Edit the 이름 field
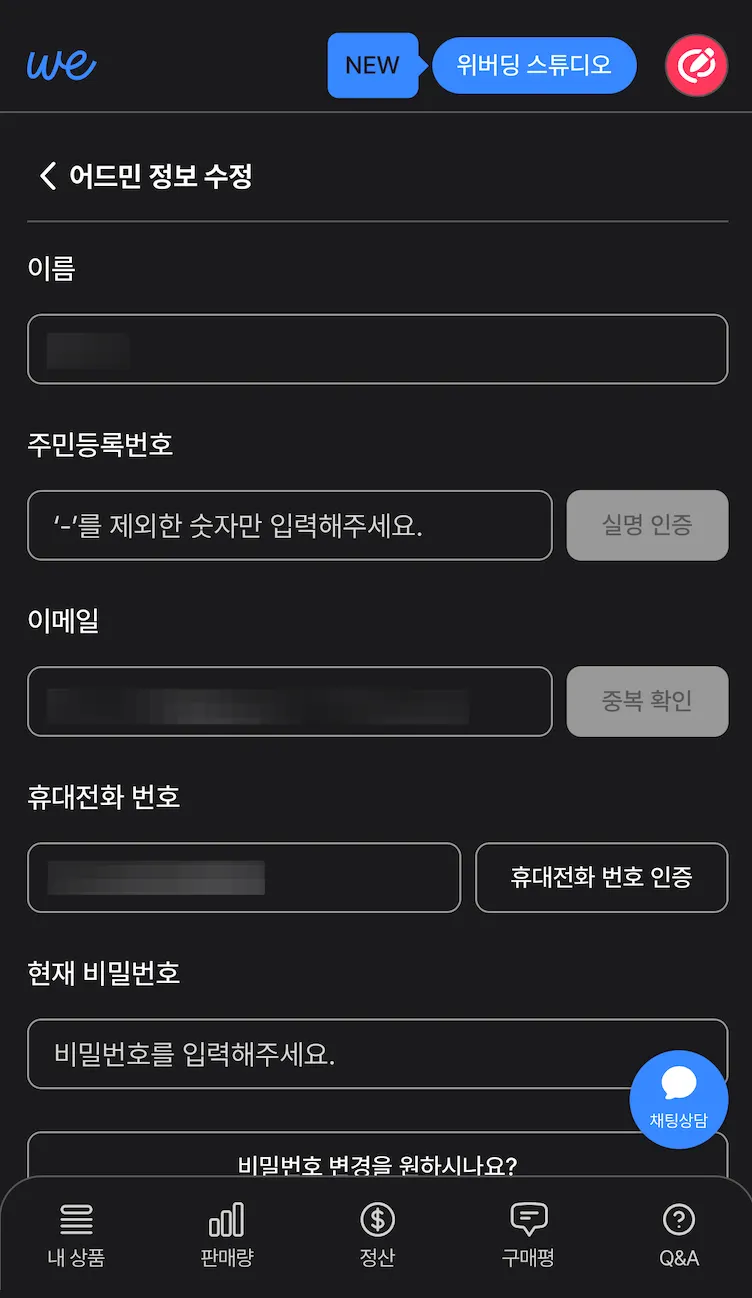 (x=377, y=349)
